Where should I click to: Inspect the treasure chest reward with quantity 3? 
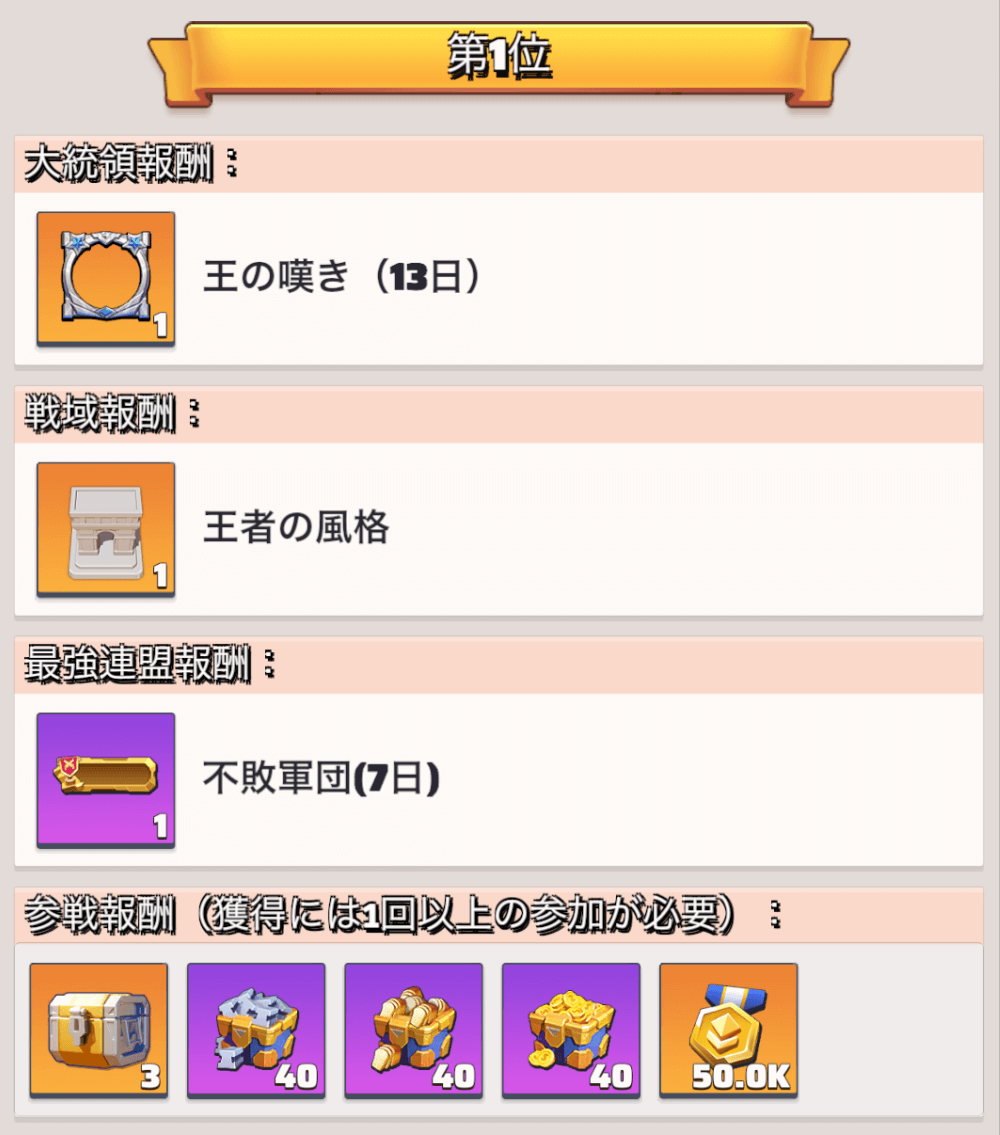[99, 1029]
